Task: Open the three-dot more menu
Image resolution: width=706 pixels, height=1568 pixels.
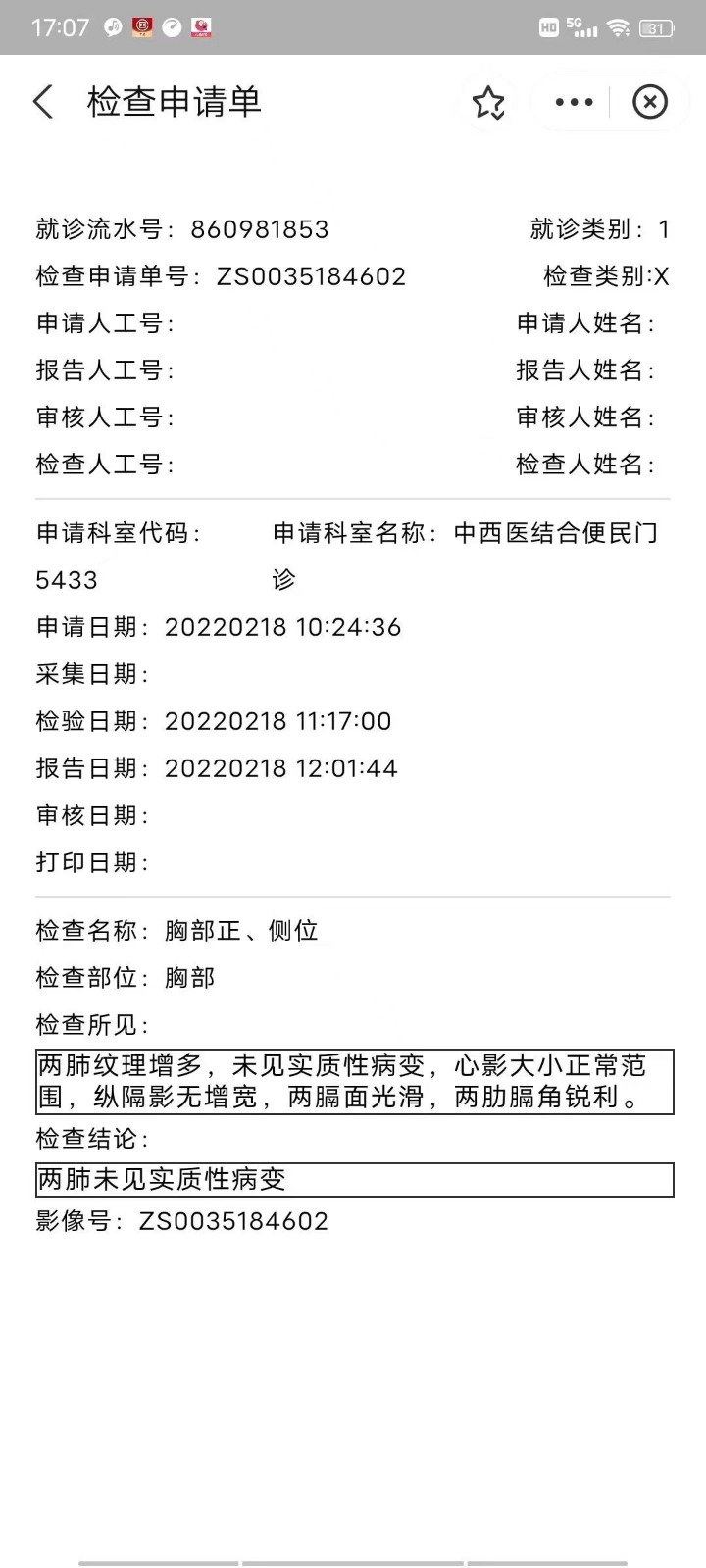Action: pyautogui.click(x=574, y=102)
